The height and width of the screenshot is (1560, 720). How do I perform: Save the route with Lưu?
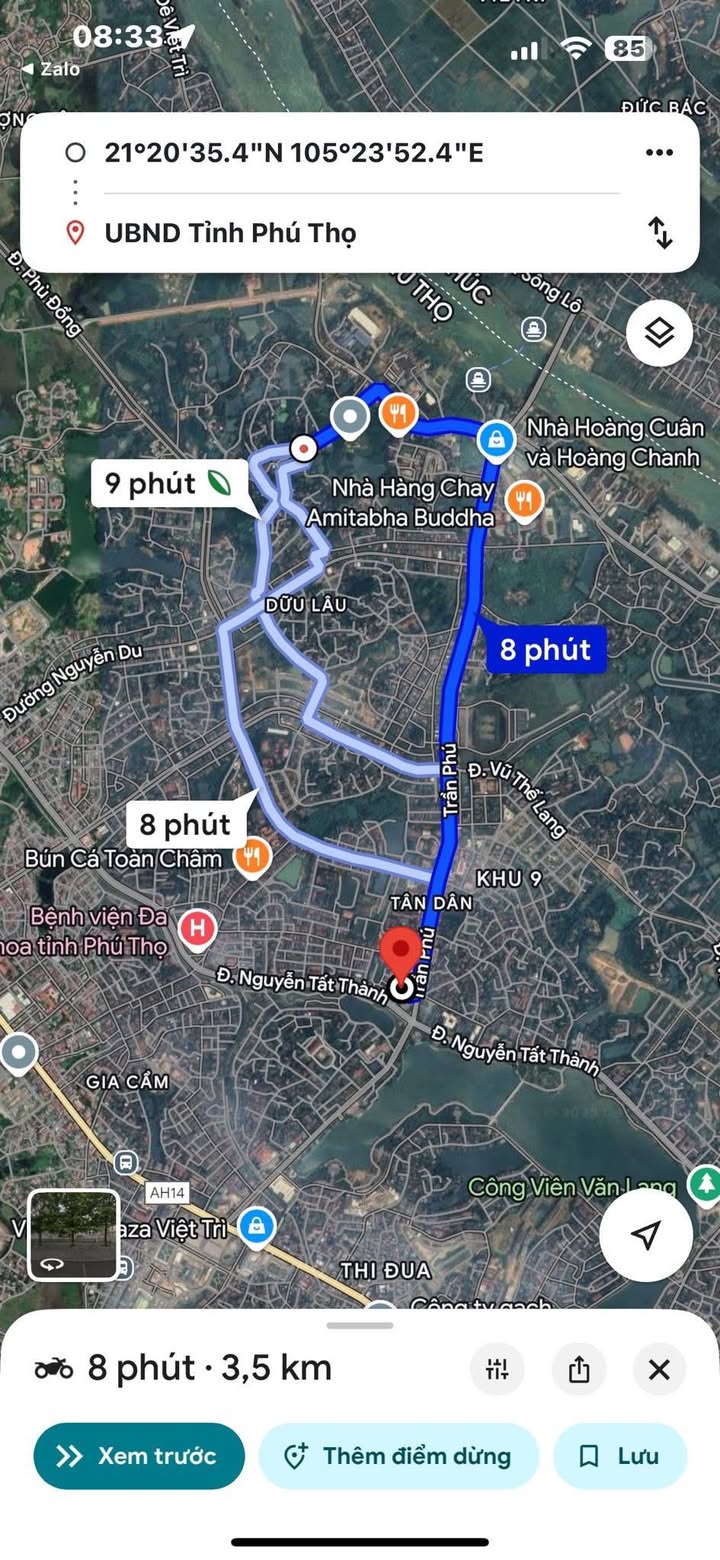click(x=620, y=1456)
